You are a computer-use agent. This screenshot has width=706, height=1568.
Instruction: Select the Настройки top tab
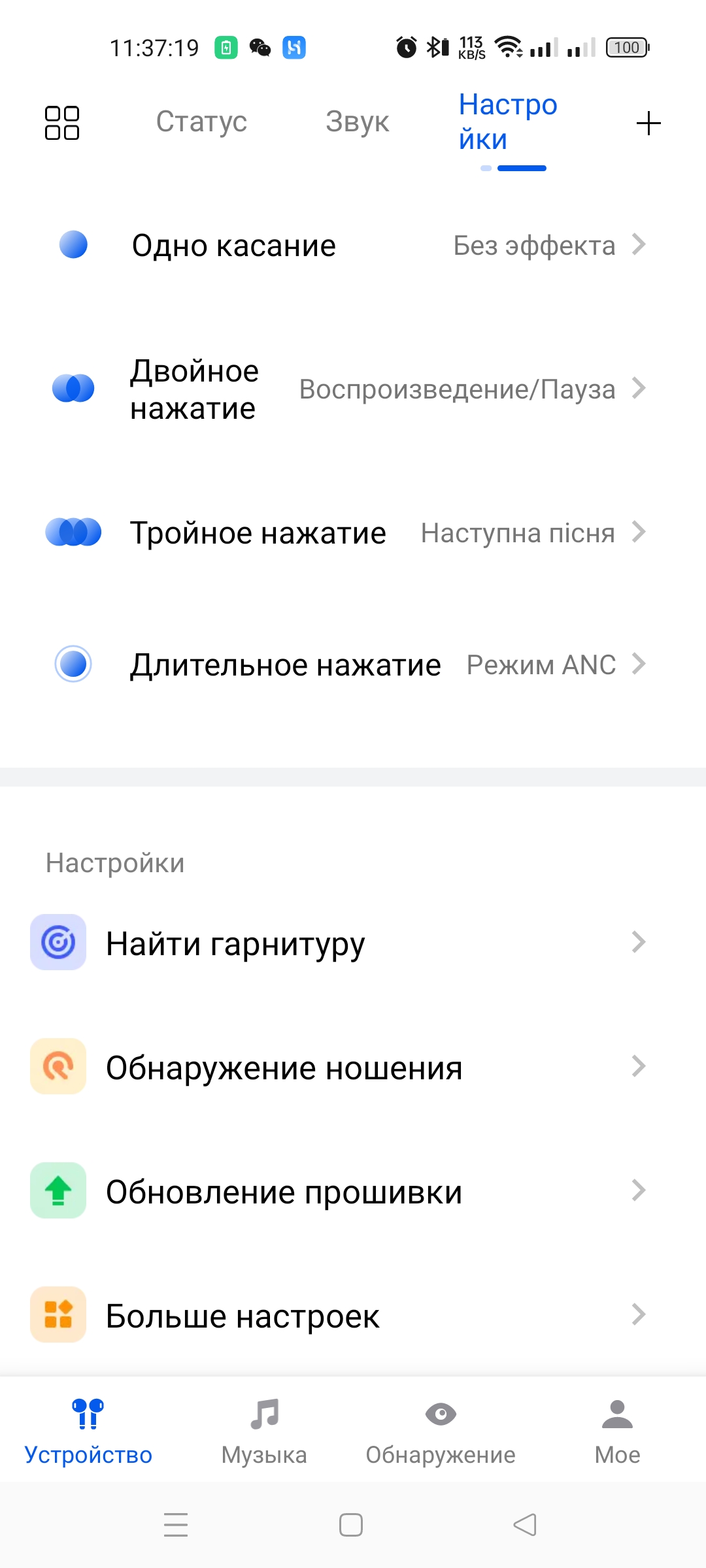(508, 122)
